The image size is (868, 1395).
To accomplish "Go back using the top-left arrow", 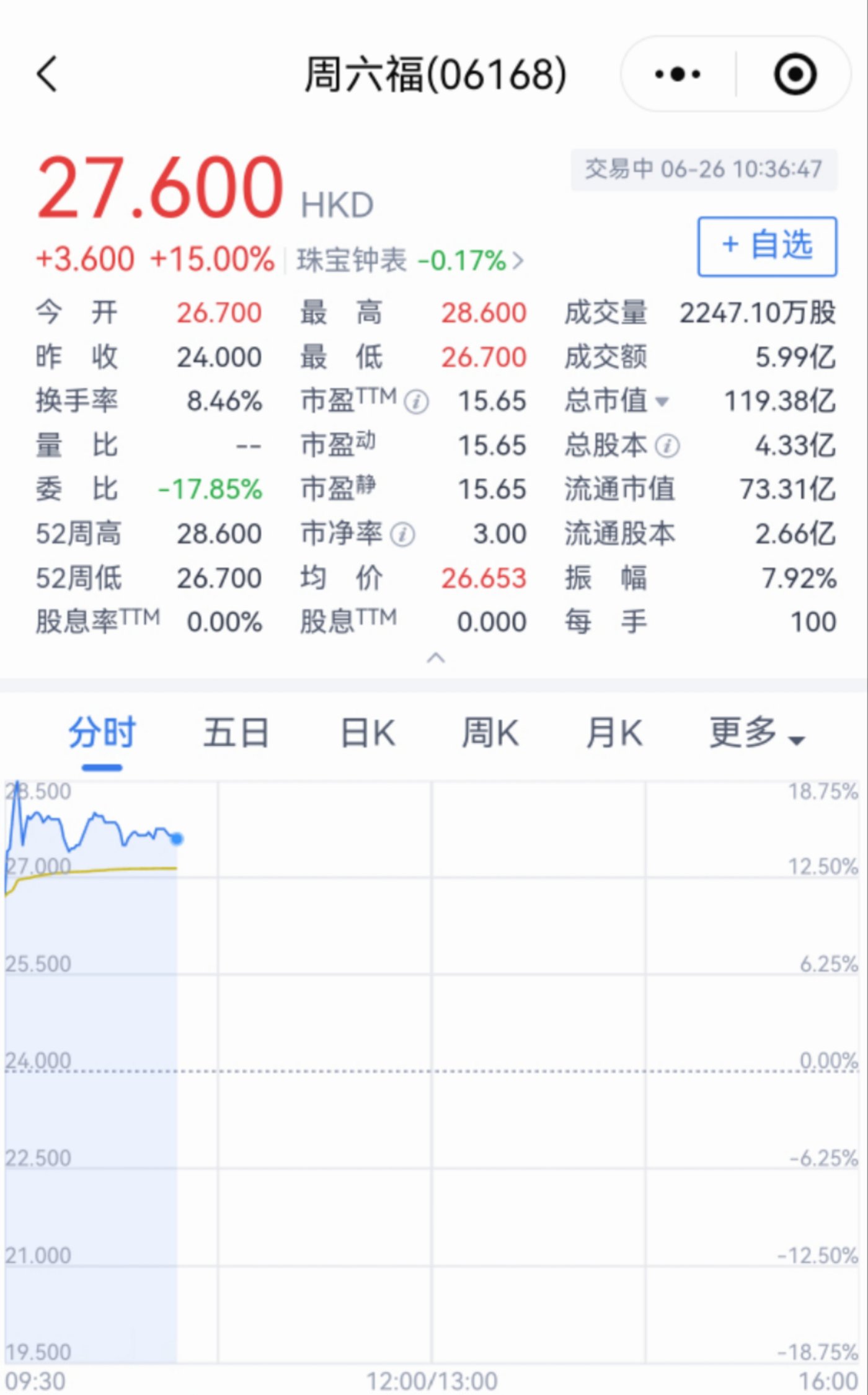I will point(47,74).
